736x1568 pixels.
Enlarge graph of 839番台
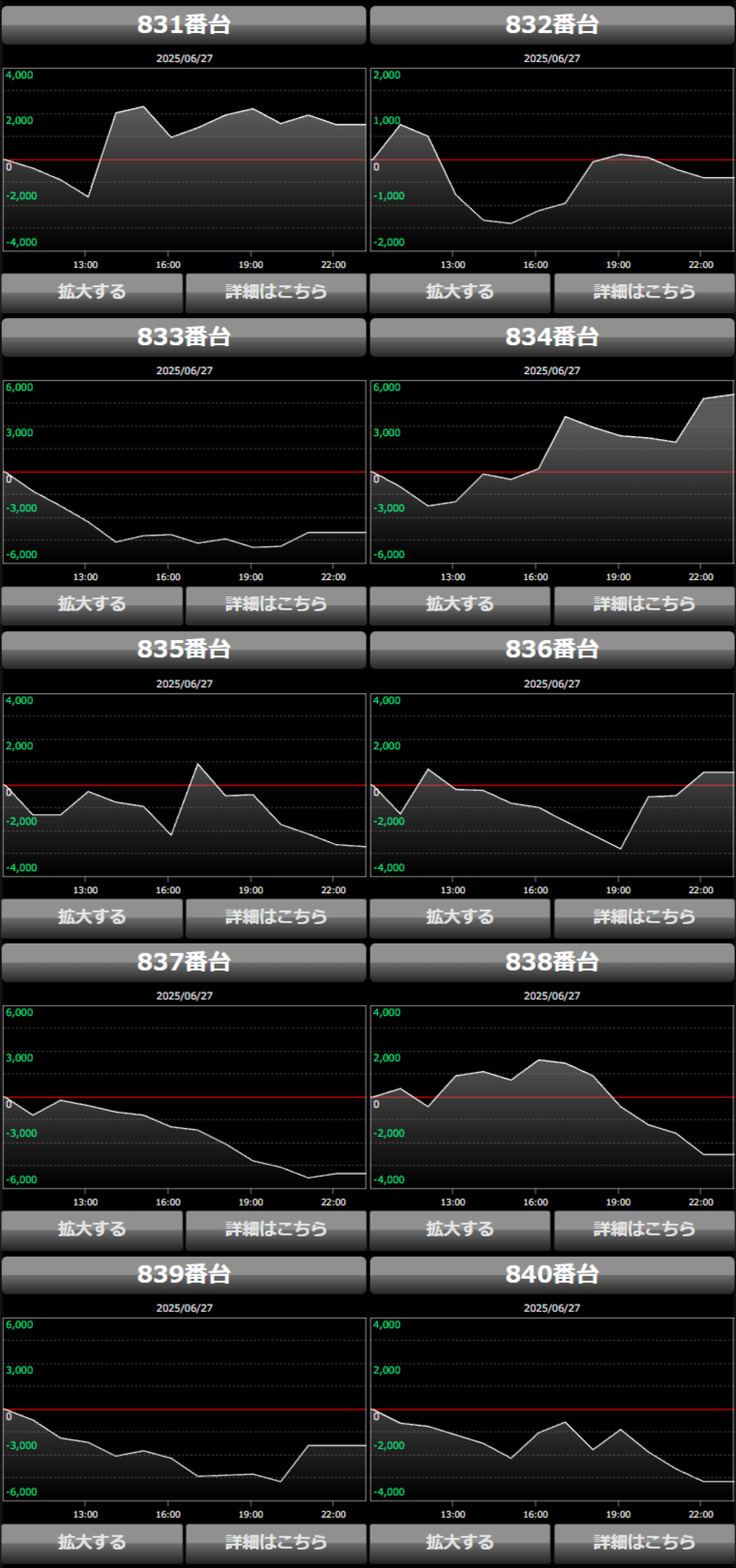coord(92,1543)
